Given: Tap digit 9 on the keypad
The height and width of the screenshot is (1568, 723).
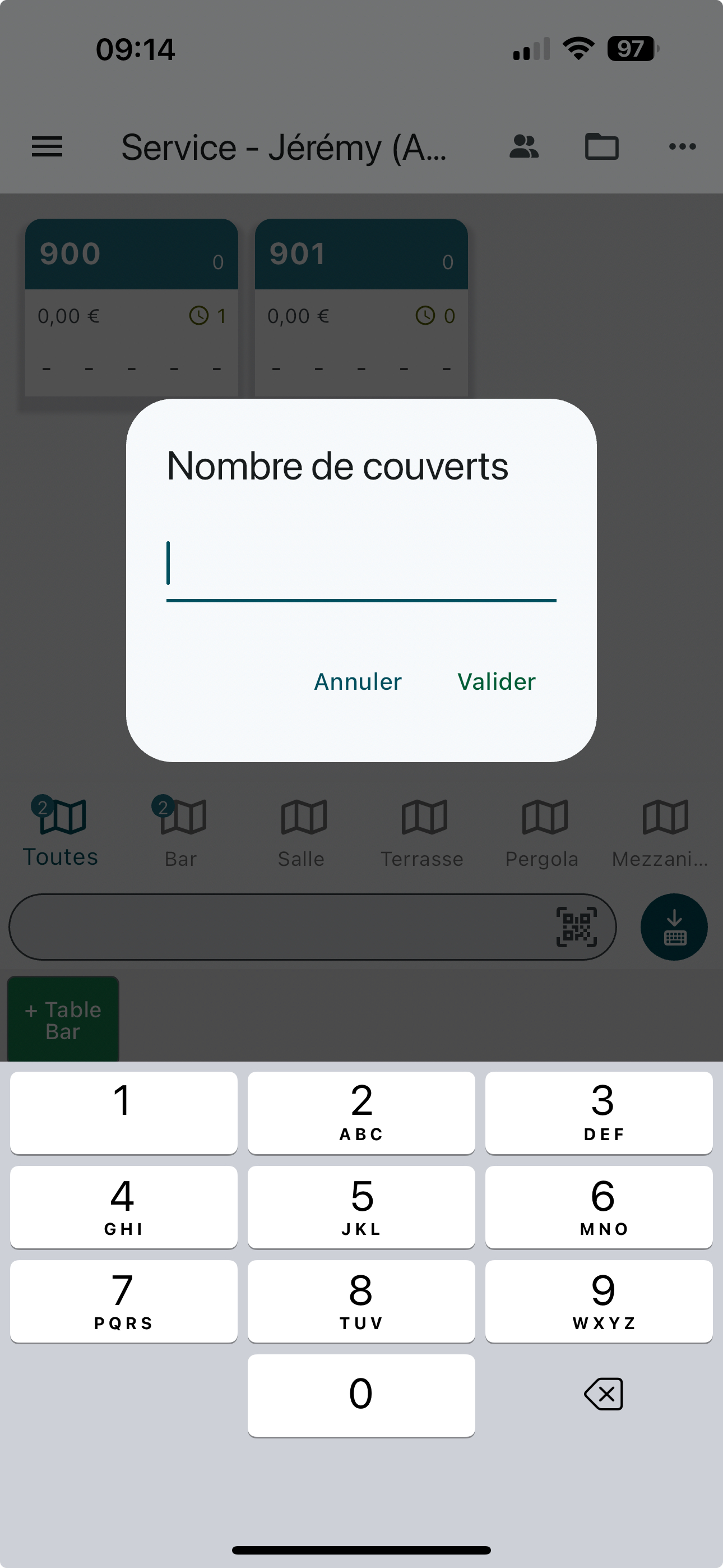Looking at the screenshot, I should click(x=598, y=1301).
